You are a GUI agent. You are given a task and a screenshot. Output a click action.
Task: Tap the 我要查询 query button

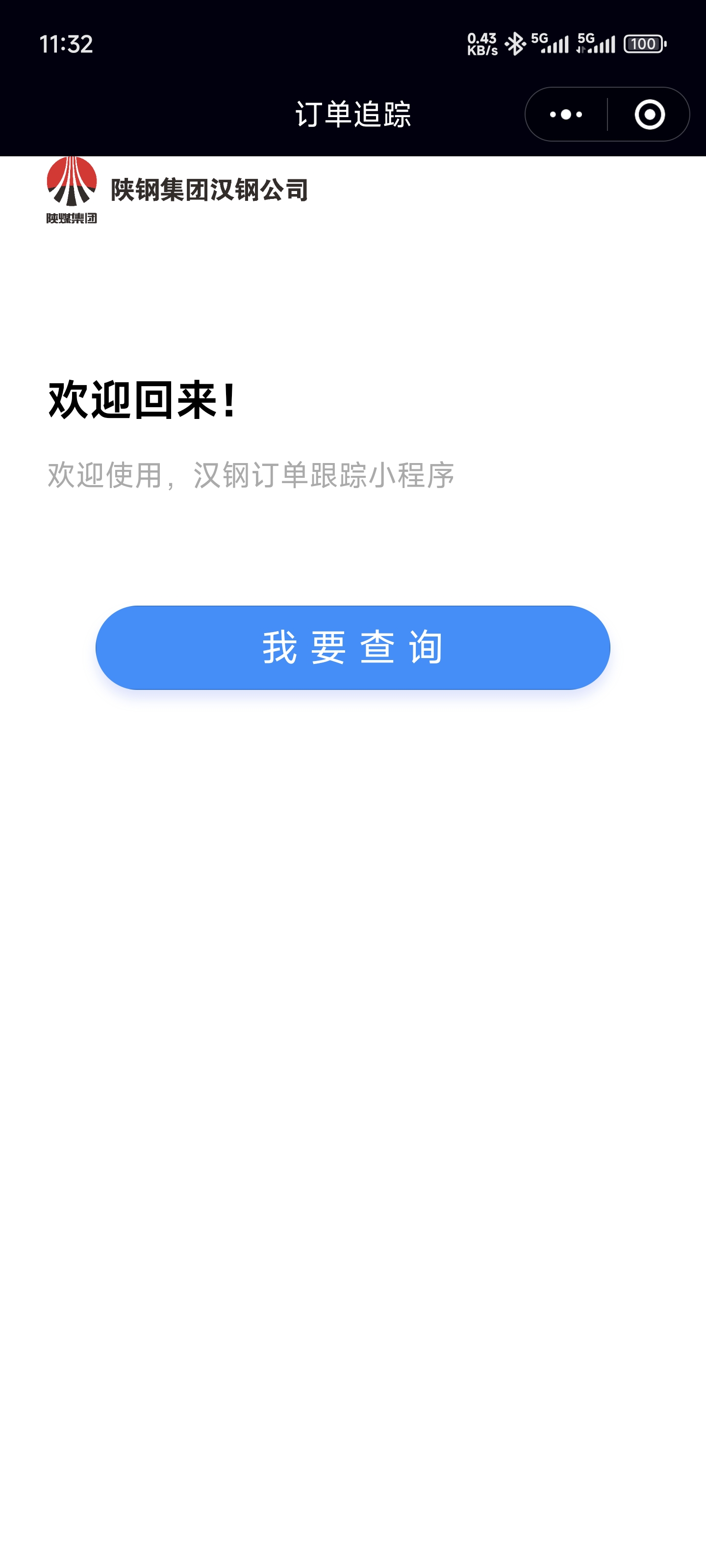(x=353, y=648)
